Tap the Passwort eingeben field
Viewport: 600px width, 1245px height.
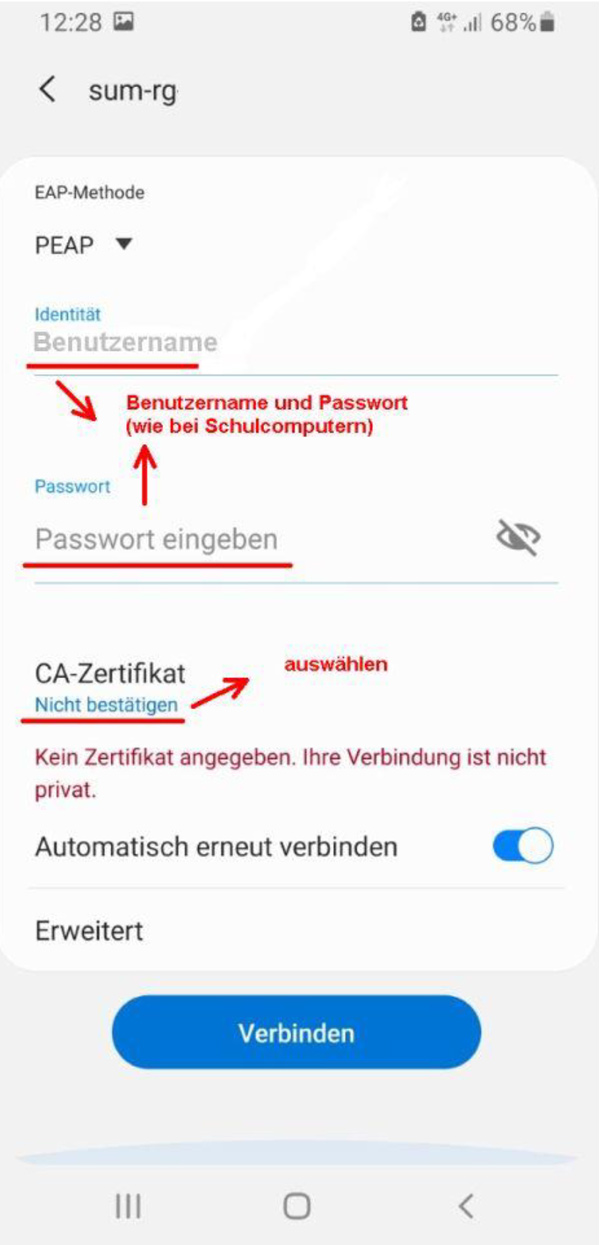click(x=260, y=540)
